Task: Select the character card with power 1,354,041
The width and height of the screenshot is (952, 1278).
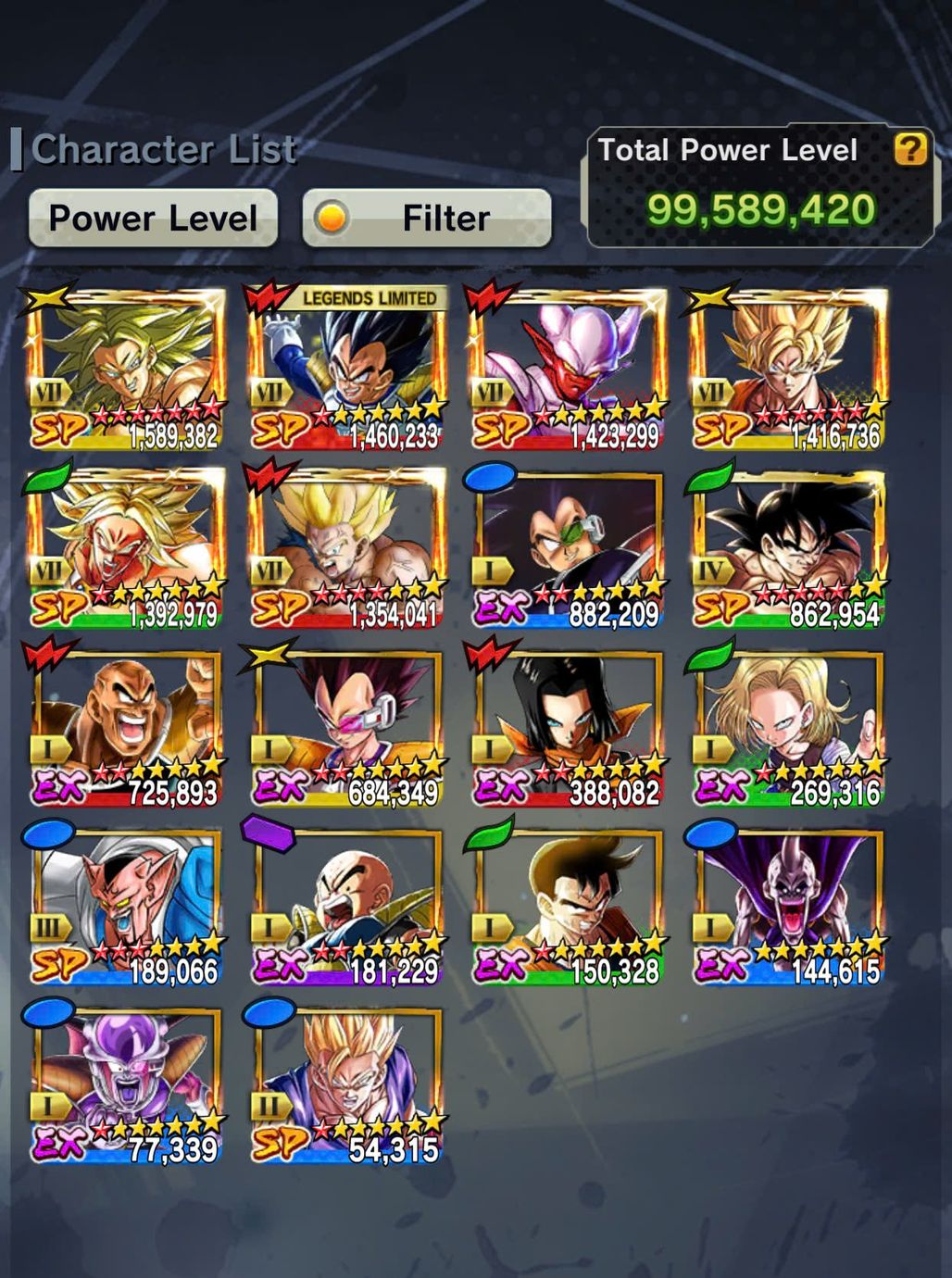Action: click(347, 549)
